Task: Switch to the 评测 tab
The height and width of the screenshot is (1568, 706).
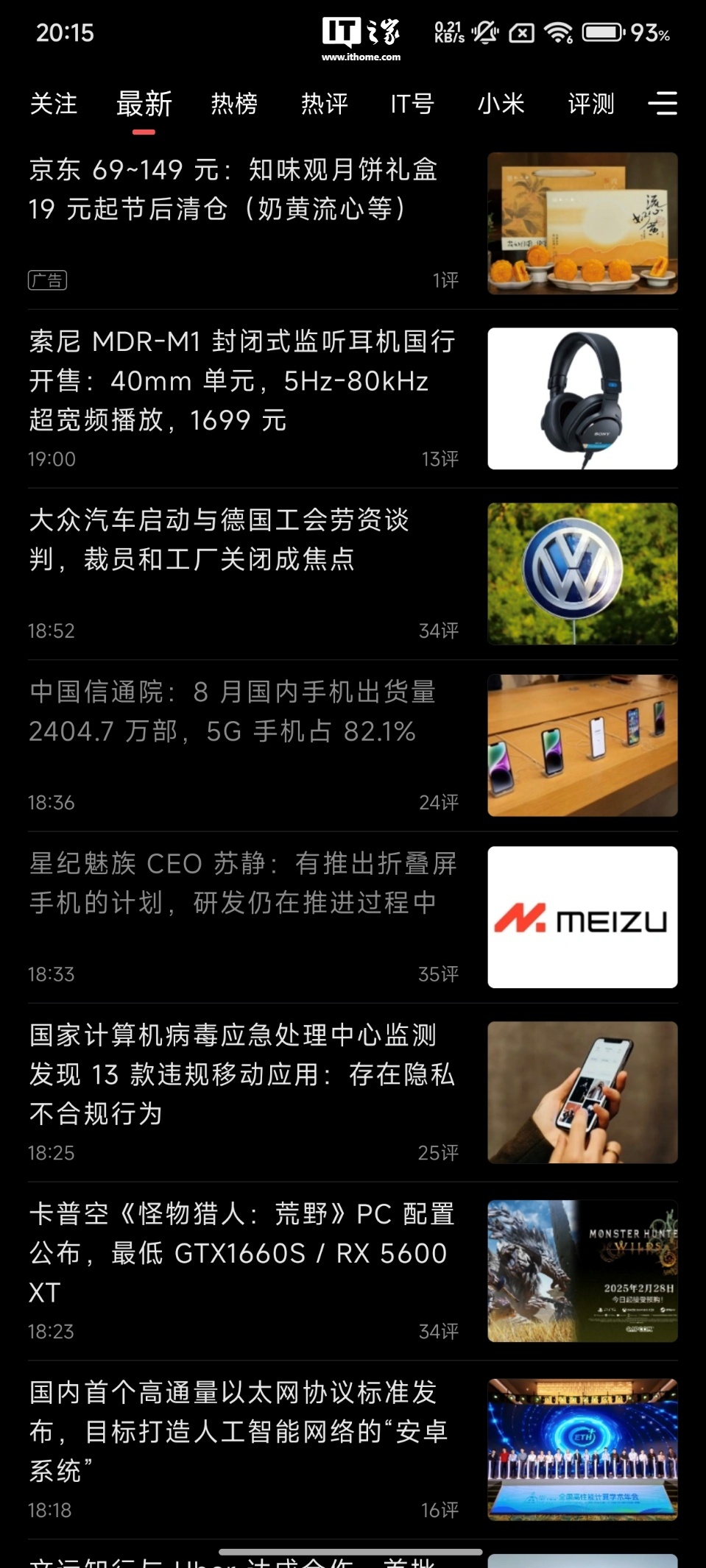Action: pyautogui.click(x=590, y=104)
